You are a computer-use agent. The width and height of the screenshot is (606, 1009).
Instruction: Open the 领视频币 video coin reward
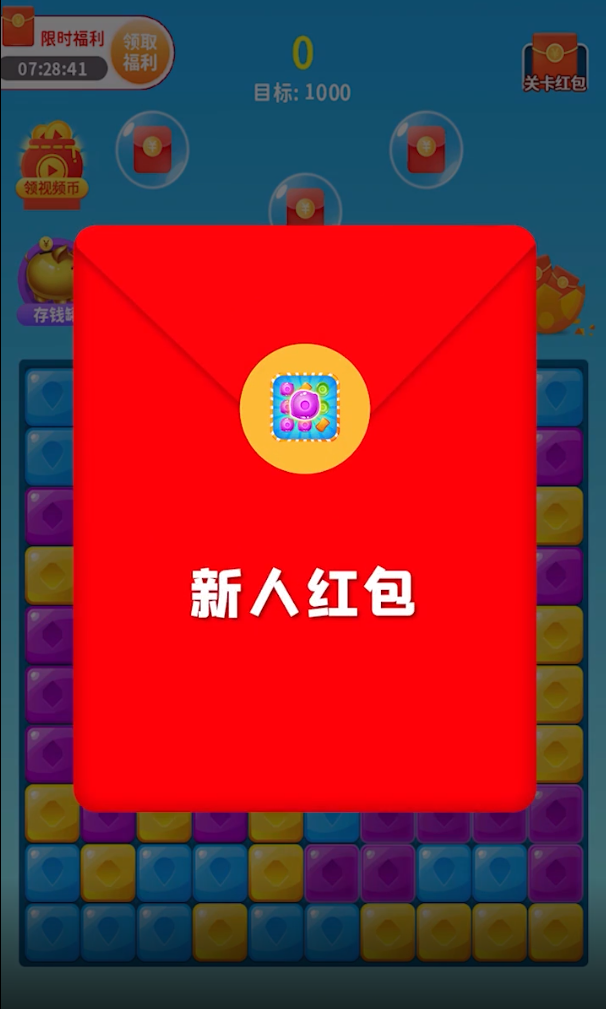pyautogui.click(x=51, y=165)
